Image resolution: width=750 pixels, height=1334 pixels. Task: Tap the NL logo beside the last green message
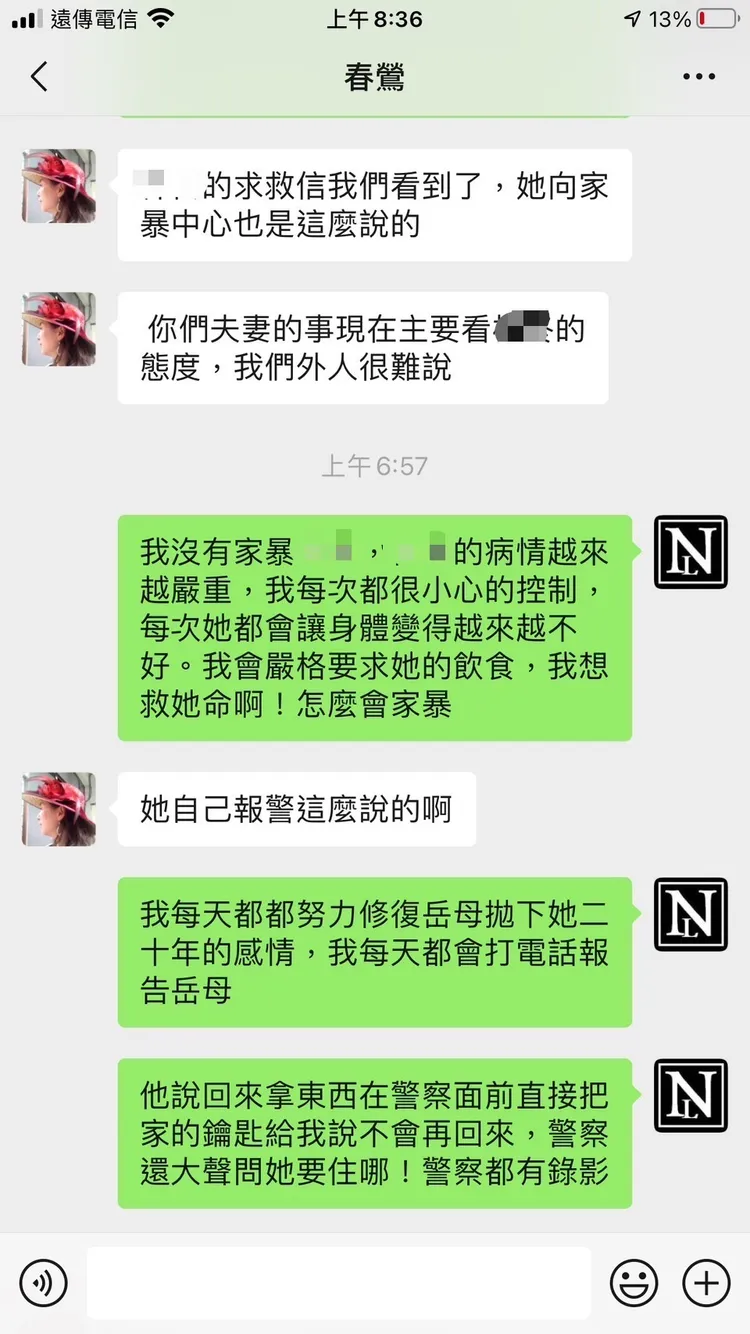689,1097
